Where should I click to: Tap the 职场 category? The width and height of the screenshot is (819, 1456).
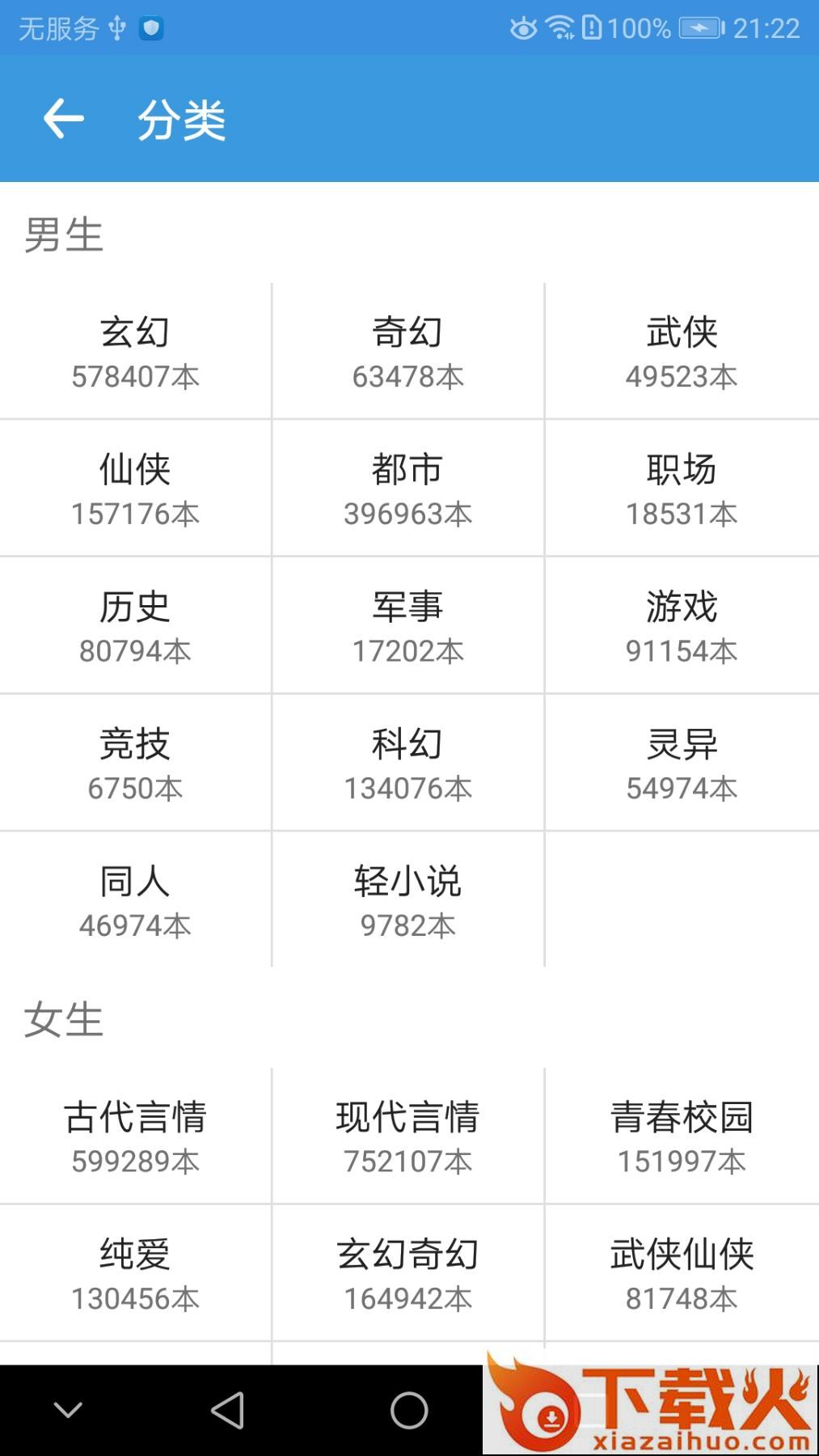682,489
